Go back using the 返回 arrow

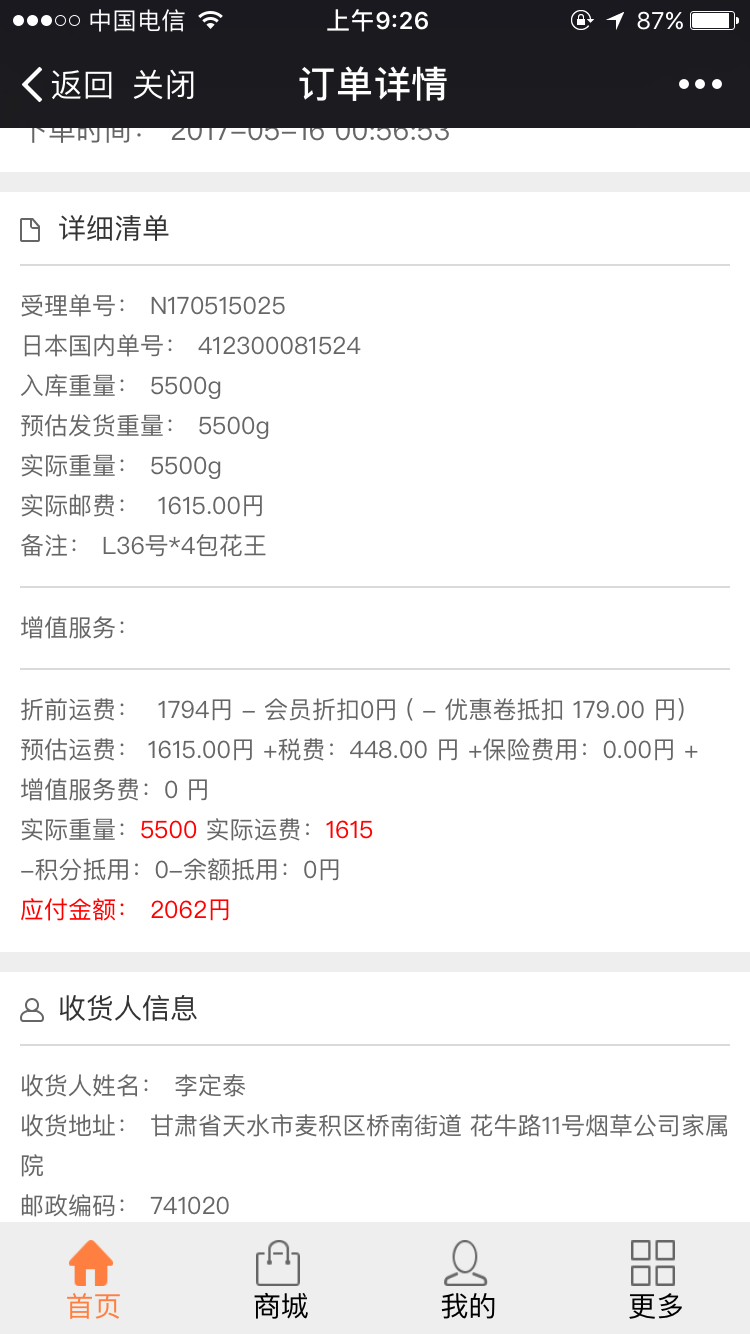[67, 85]
